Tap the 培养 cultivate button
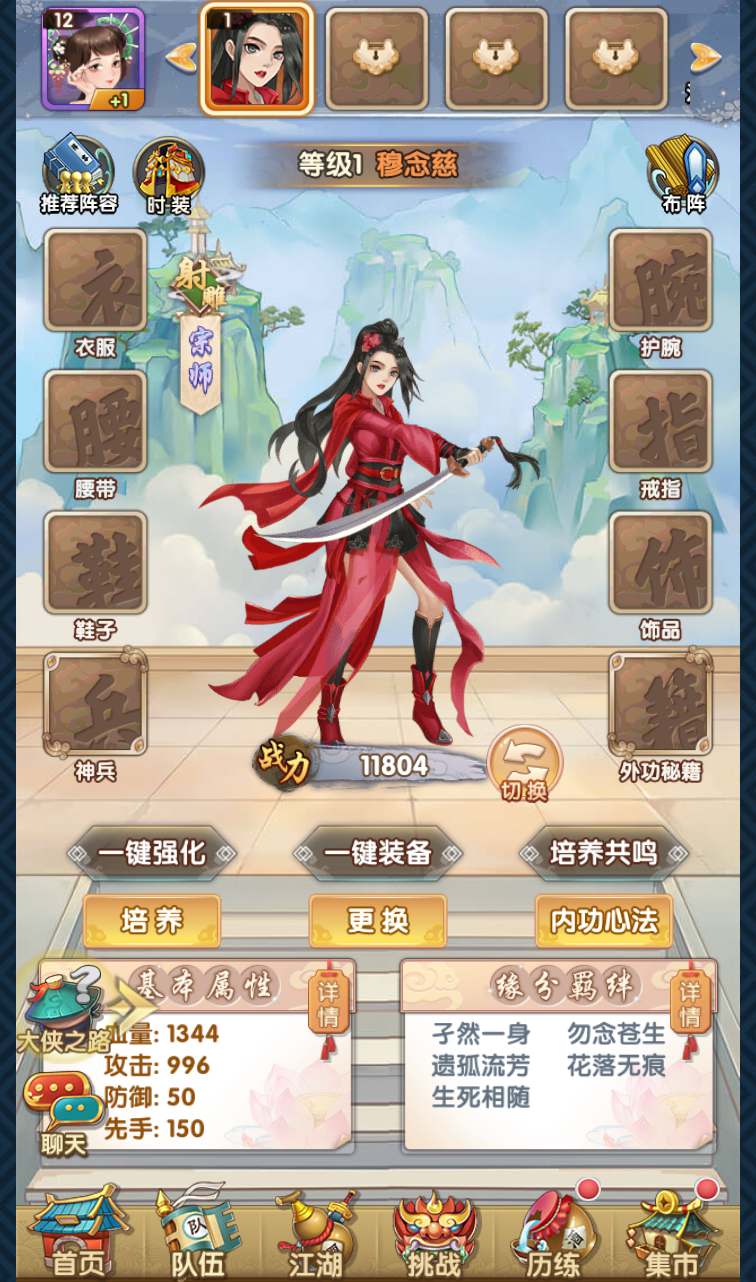This screenshot has width=756, height=1282. (151, 920)
